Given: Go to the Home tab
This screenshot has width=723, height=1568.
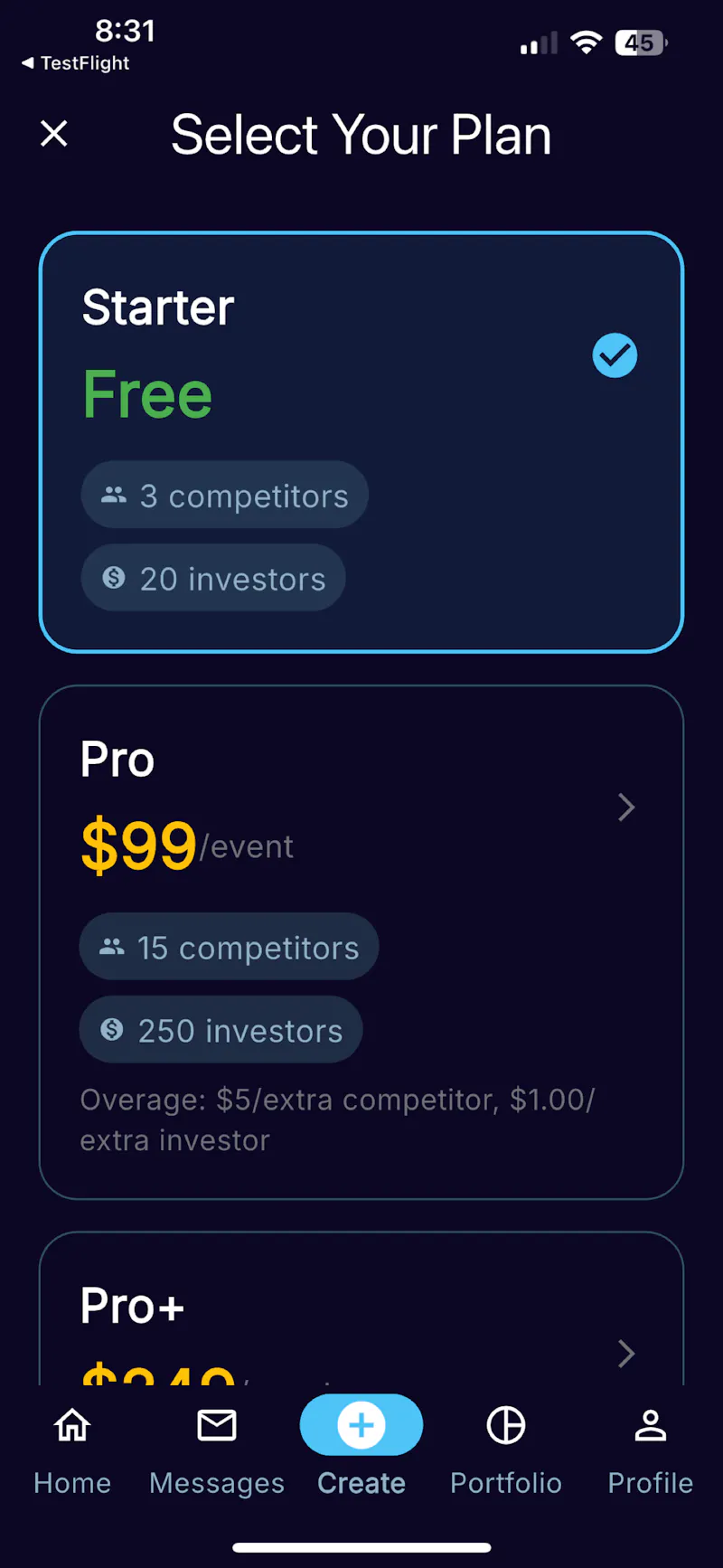Looking at the screenshot, I should point(72,1445).
